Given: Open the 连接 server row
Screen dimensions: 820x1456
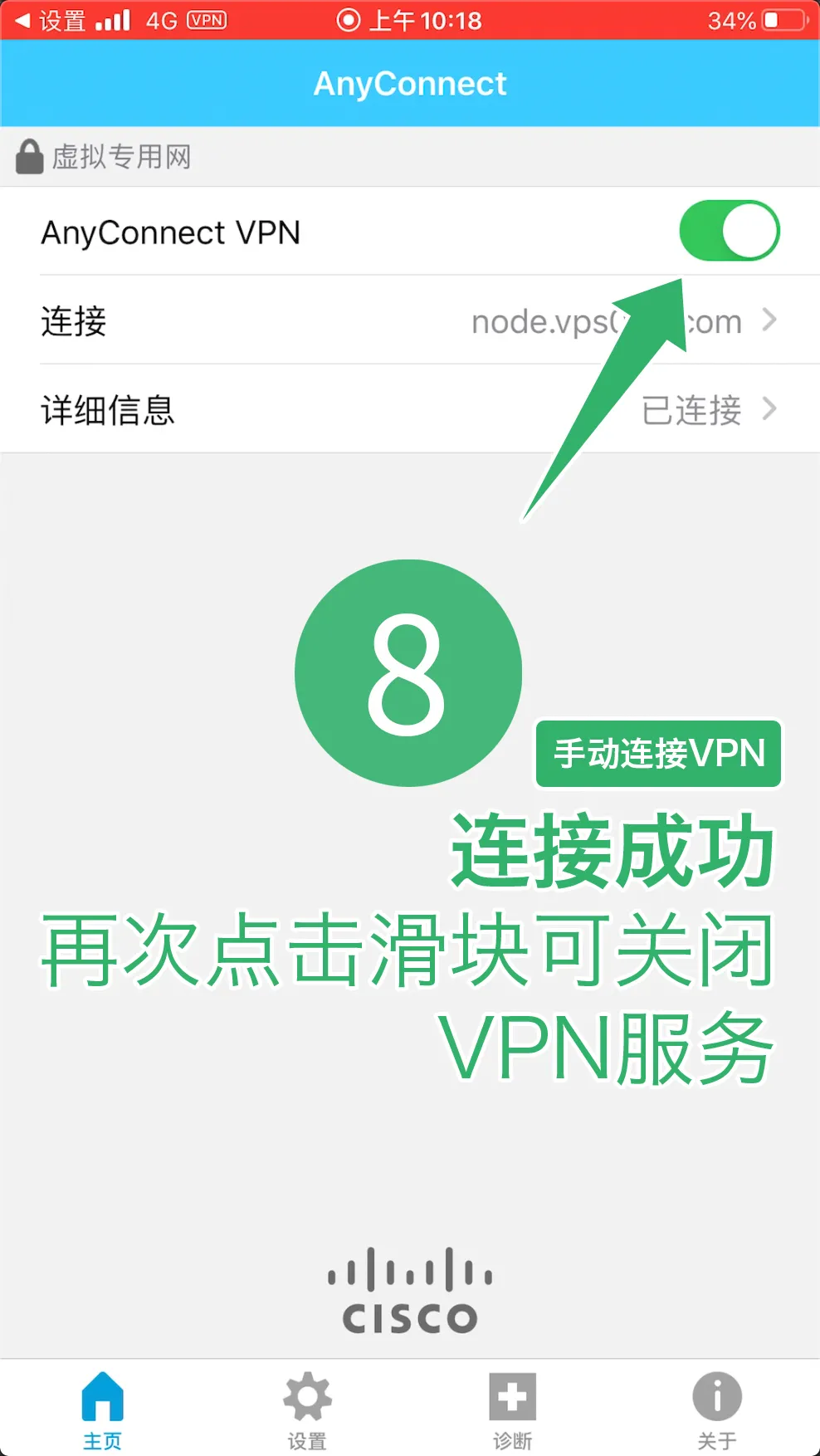Looking at the screenshot, I should click(410, 320).
